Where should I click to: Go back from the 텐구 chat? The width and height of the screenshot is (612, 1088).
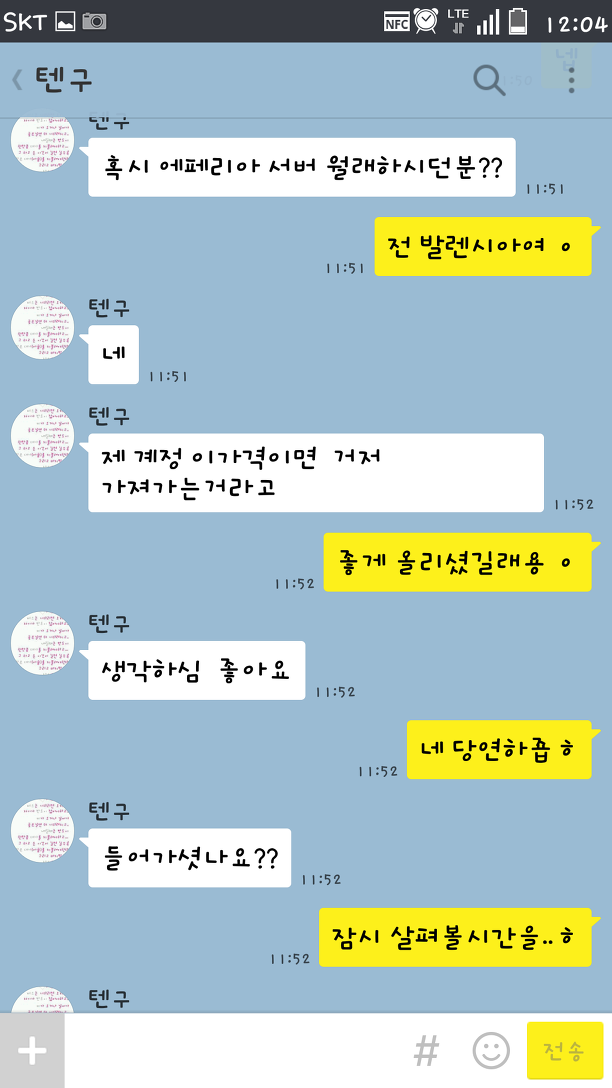point(18,80)
